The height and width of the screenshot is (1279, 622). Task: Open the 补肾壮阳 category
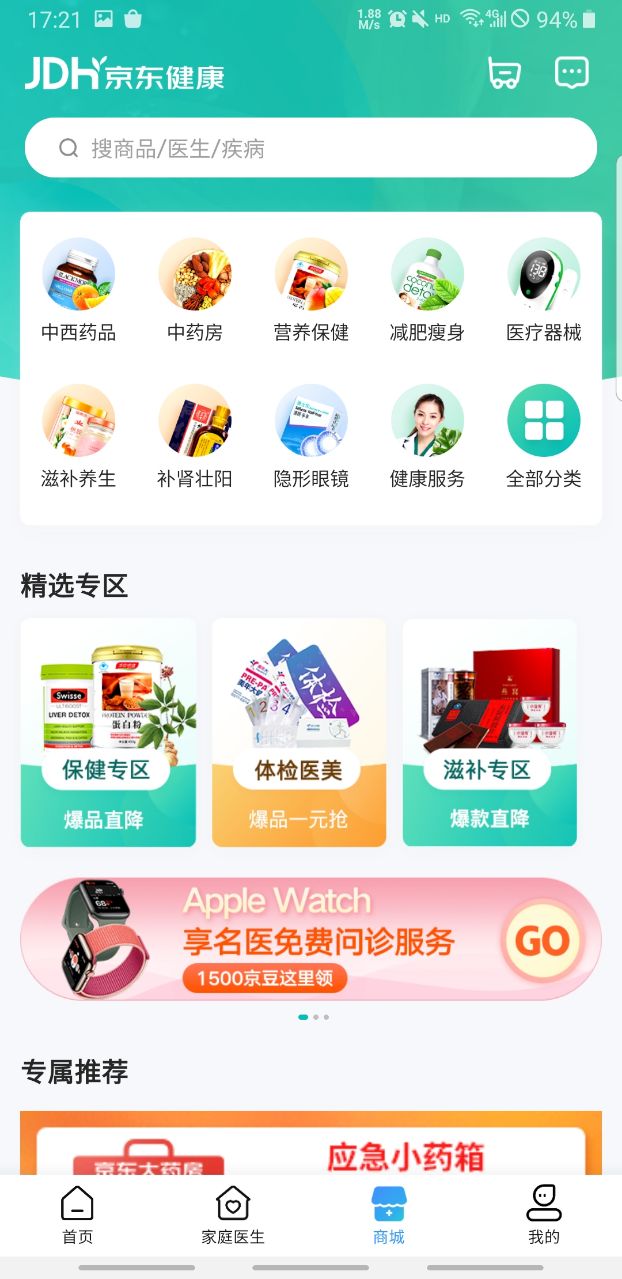[195, 436]
